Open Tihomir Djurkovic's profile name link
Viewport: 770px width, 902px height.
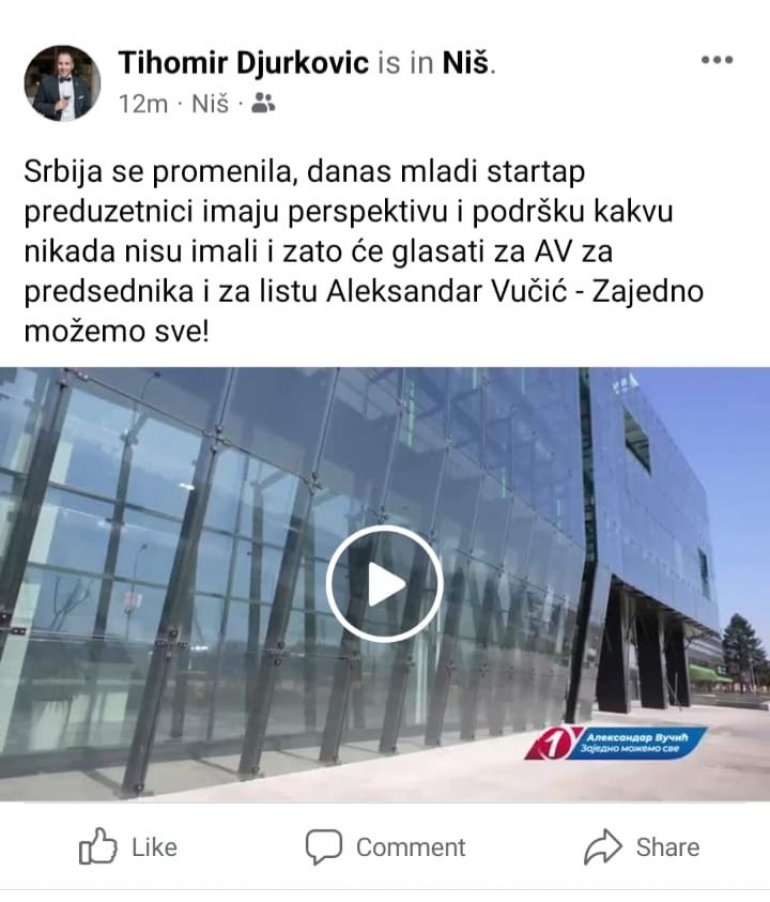(x=244, y=62)
